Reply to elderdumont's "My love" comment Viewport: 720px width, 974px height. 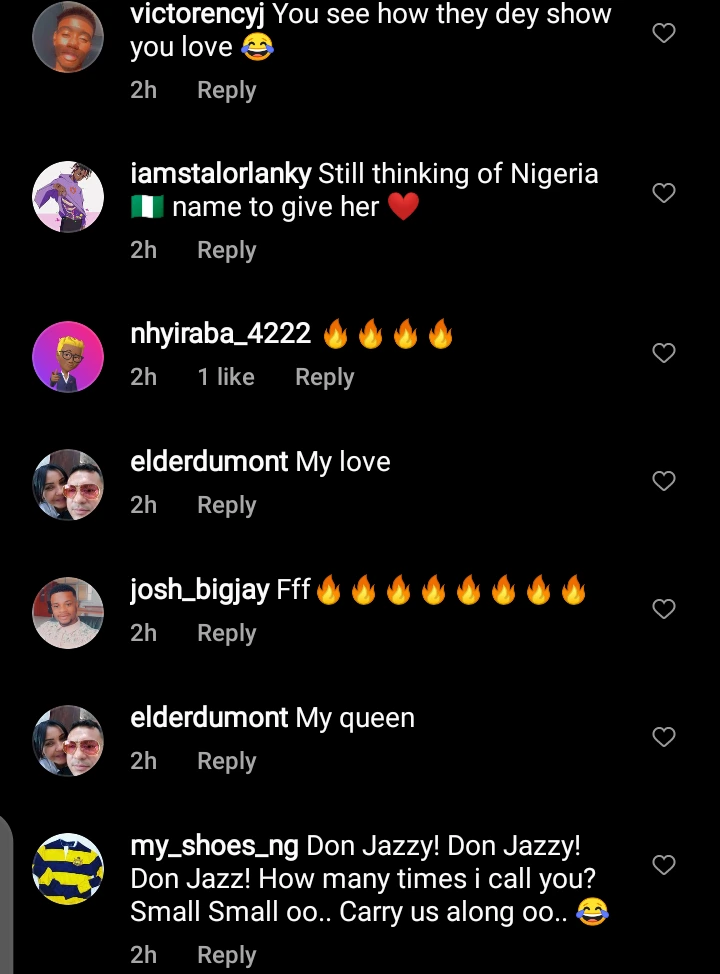point(226,505)
